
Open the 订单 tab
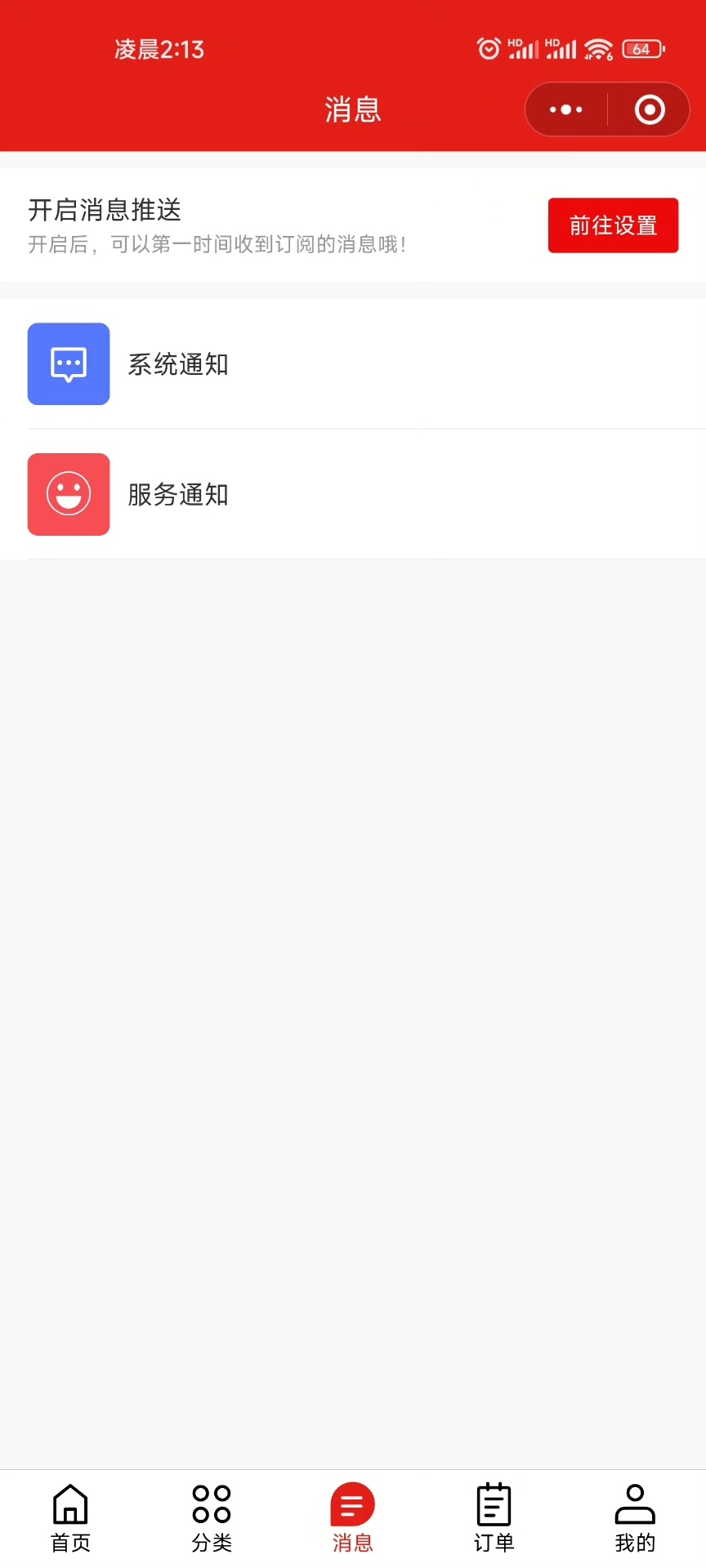(x=494, y=1518)
